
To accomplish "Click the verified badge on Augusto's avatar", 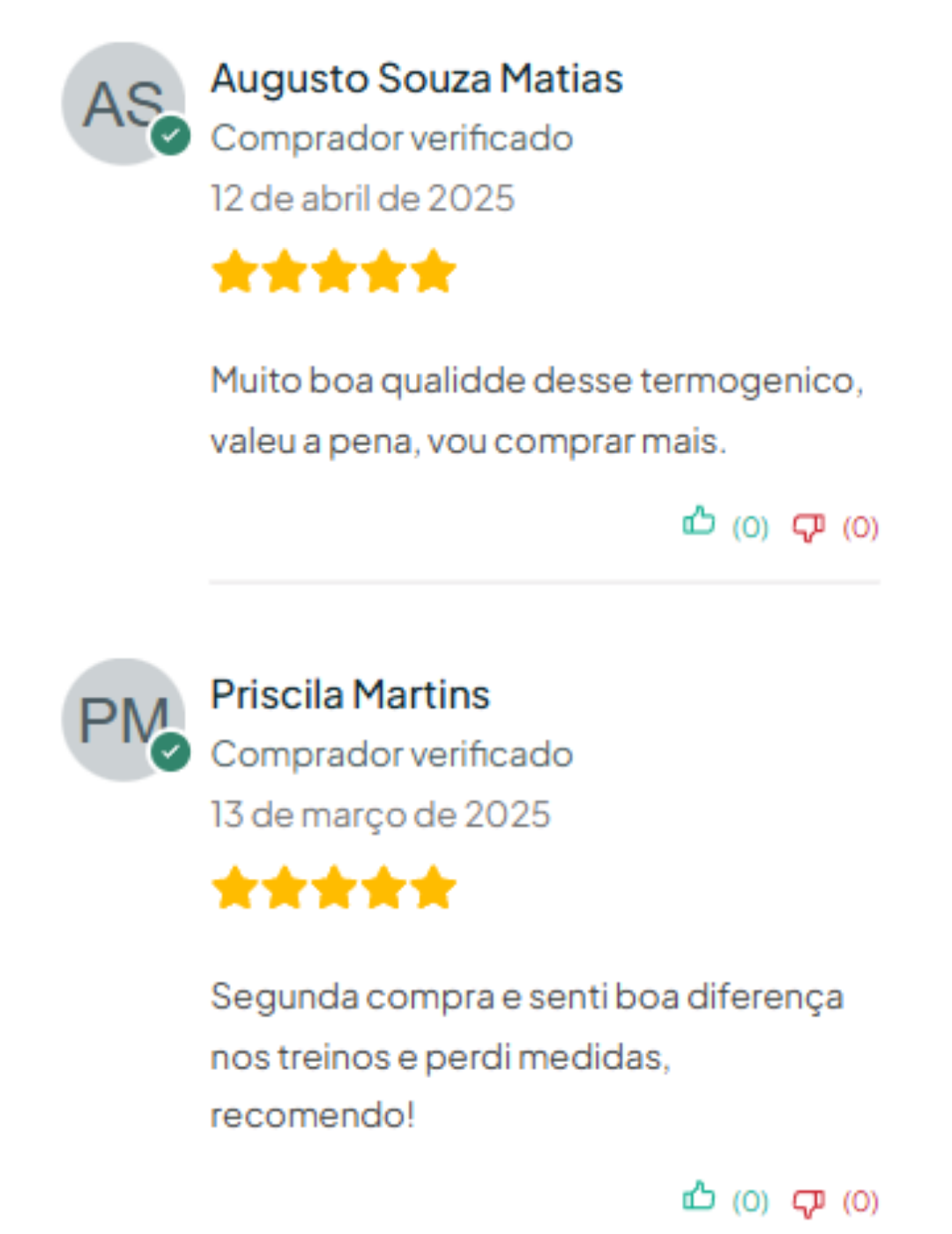I will 171,134.
